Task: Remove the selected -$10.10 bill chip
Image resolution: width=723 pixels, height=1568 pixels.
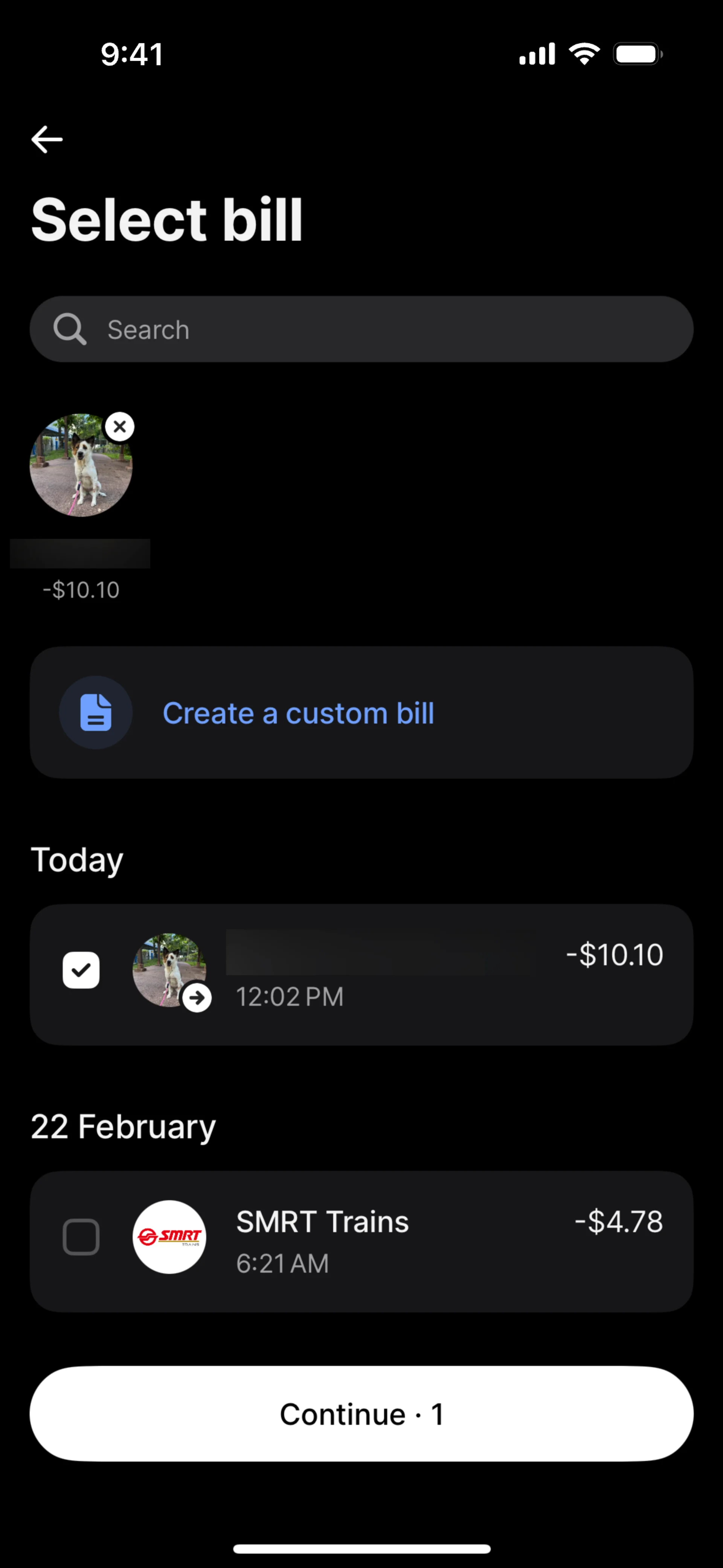Action: tap(120, 427)
